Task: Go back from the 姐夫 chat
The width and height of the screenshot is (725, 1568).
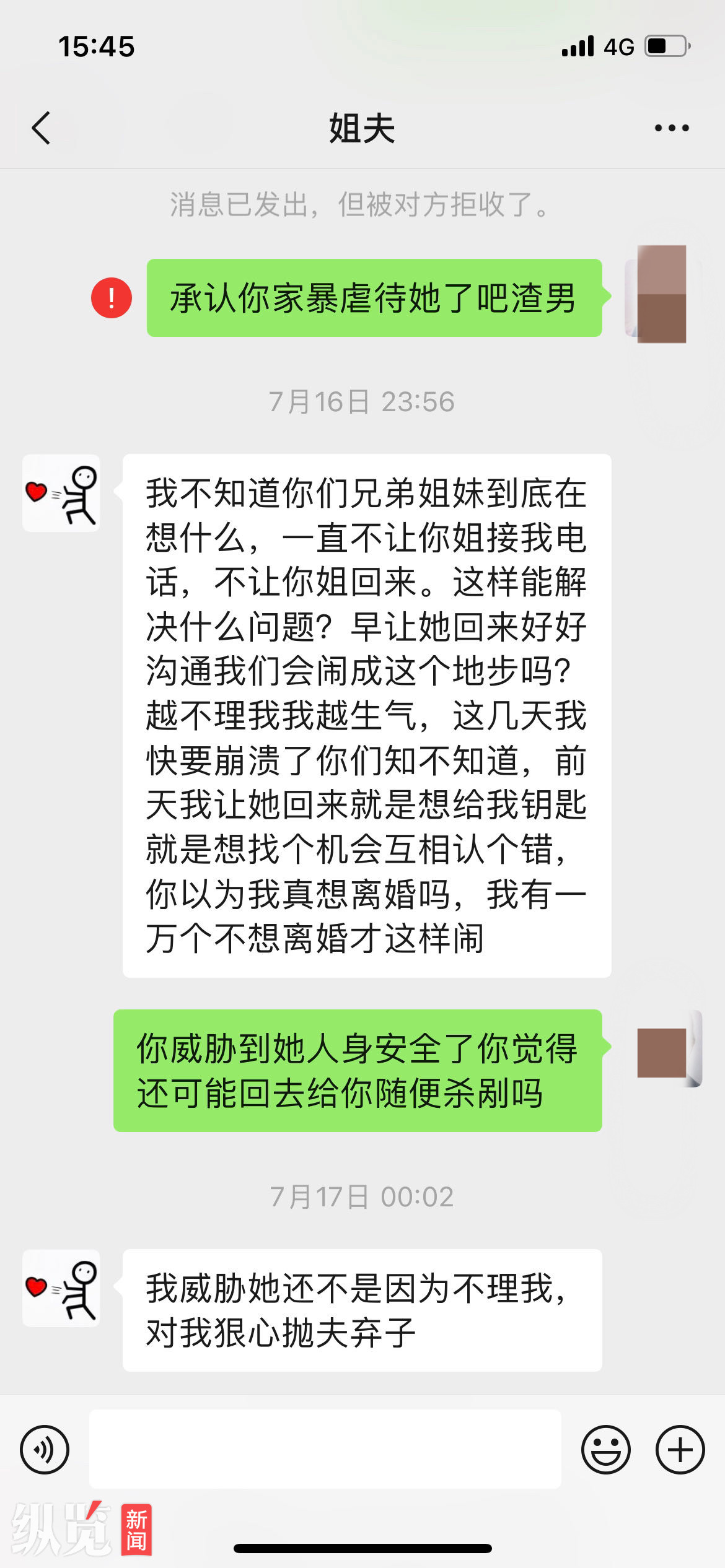Action: 41,128
